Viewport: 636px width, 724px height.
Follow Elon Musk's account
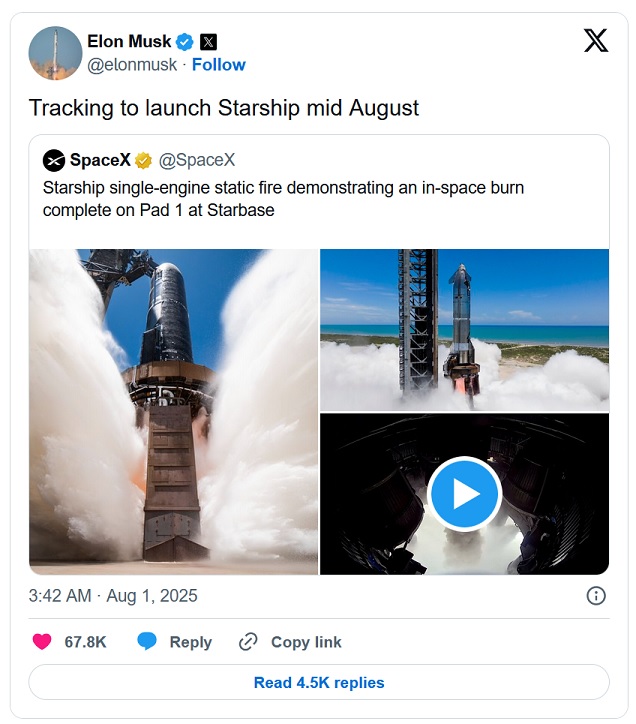[x=218, y=64]
